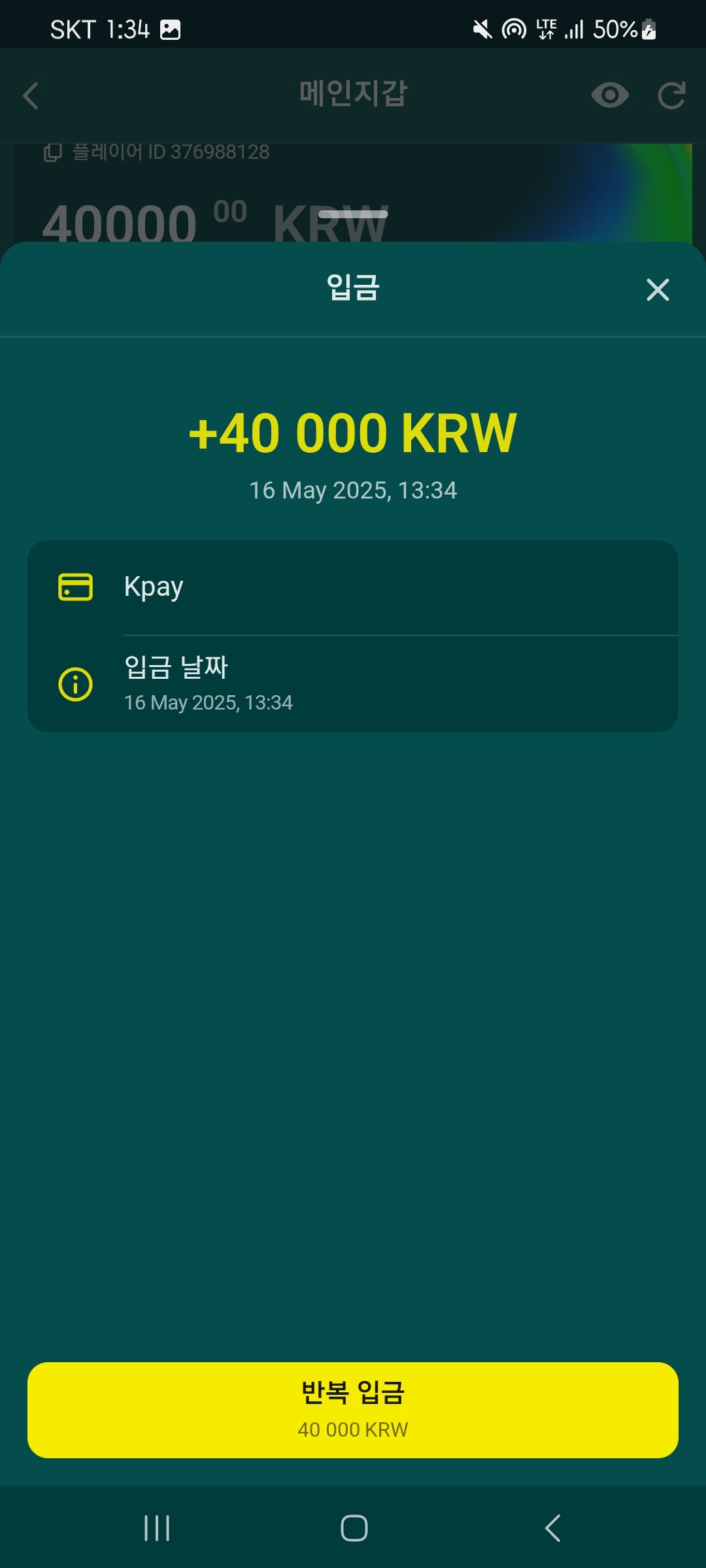Close the 입금 deposit details sheet
This screenshot has width=706, height=1568.
[x=657, y=289]
